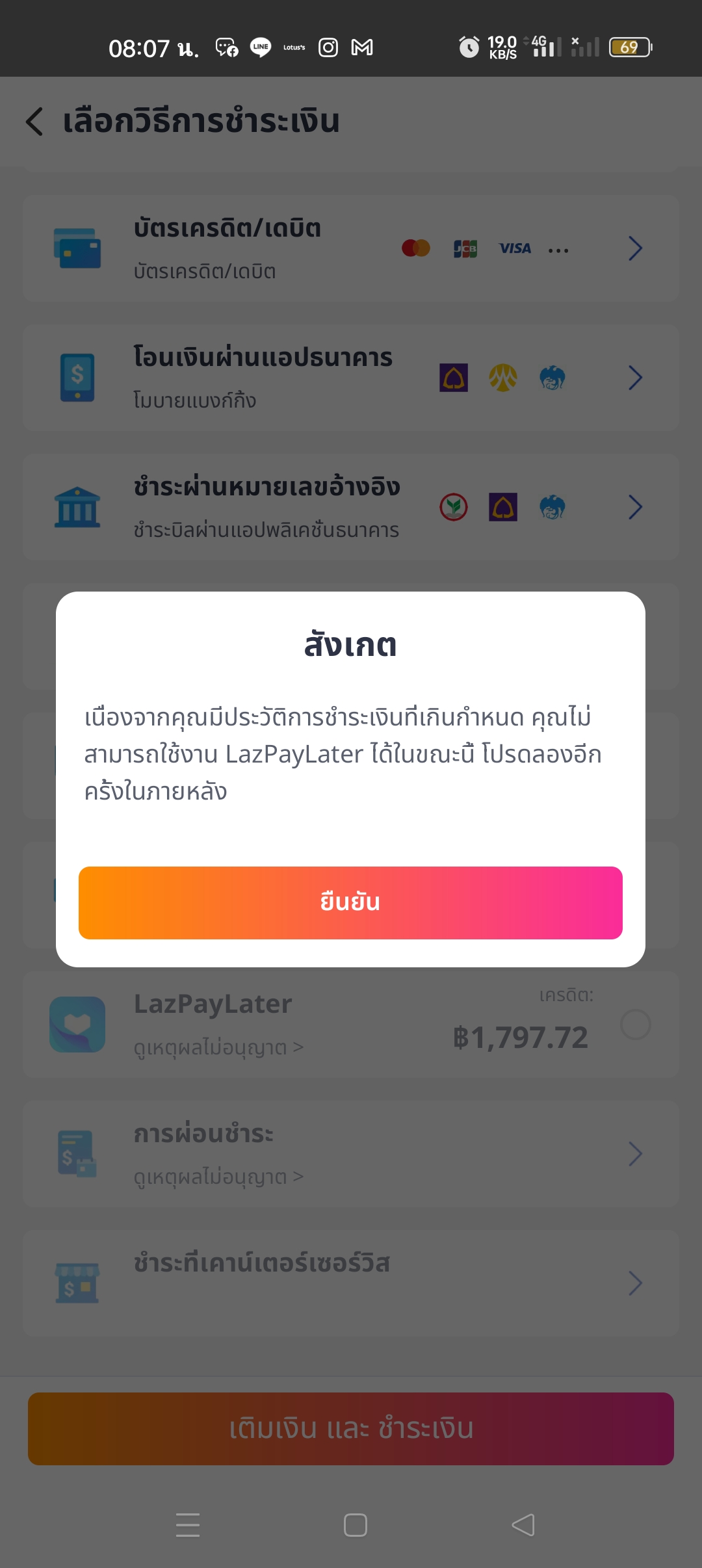The image size is (702, 1568).
Task: Open the recent apps menu
Action: 188,1524
